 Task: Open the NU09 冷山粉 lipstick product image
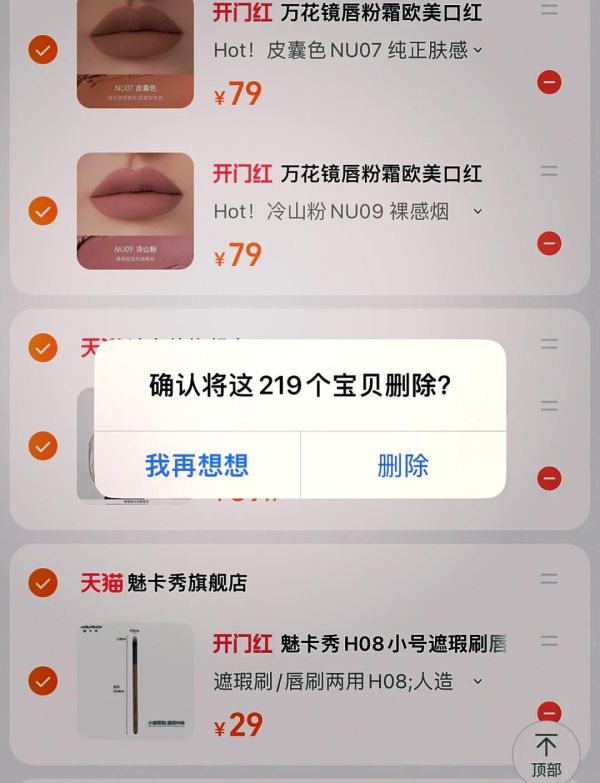coord(135,211)
